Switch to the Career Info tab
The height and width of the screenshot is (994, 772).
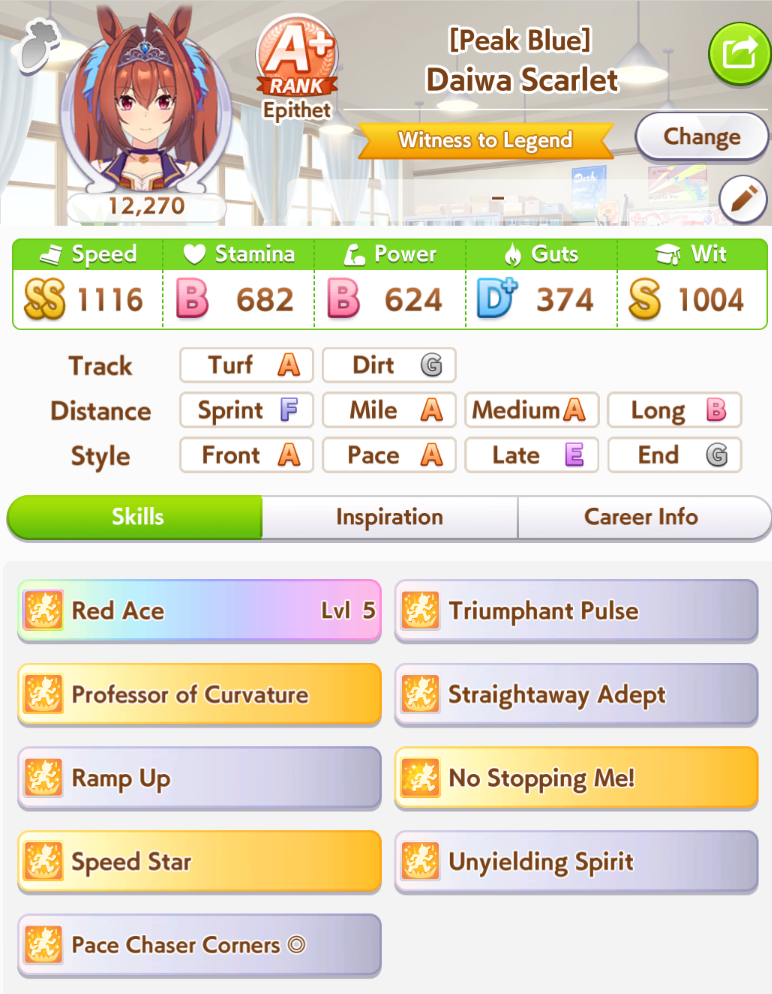pyautogui.click(x=641, y=517)
